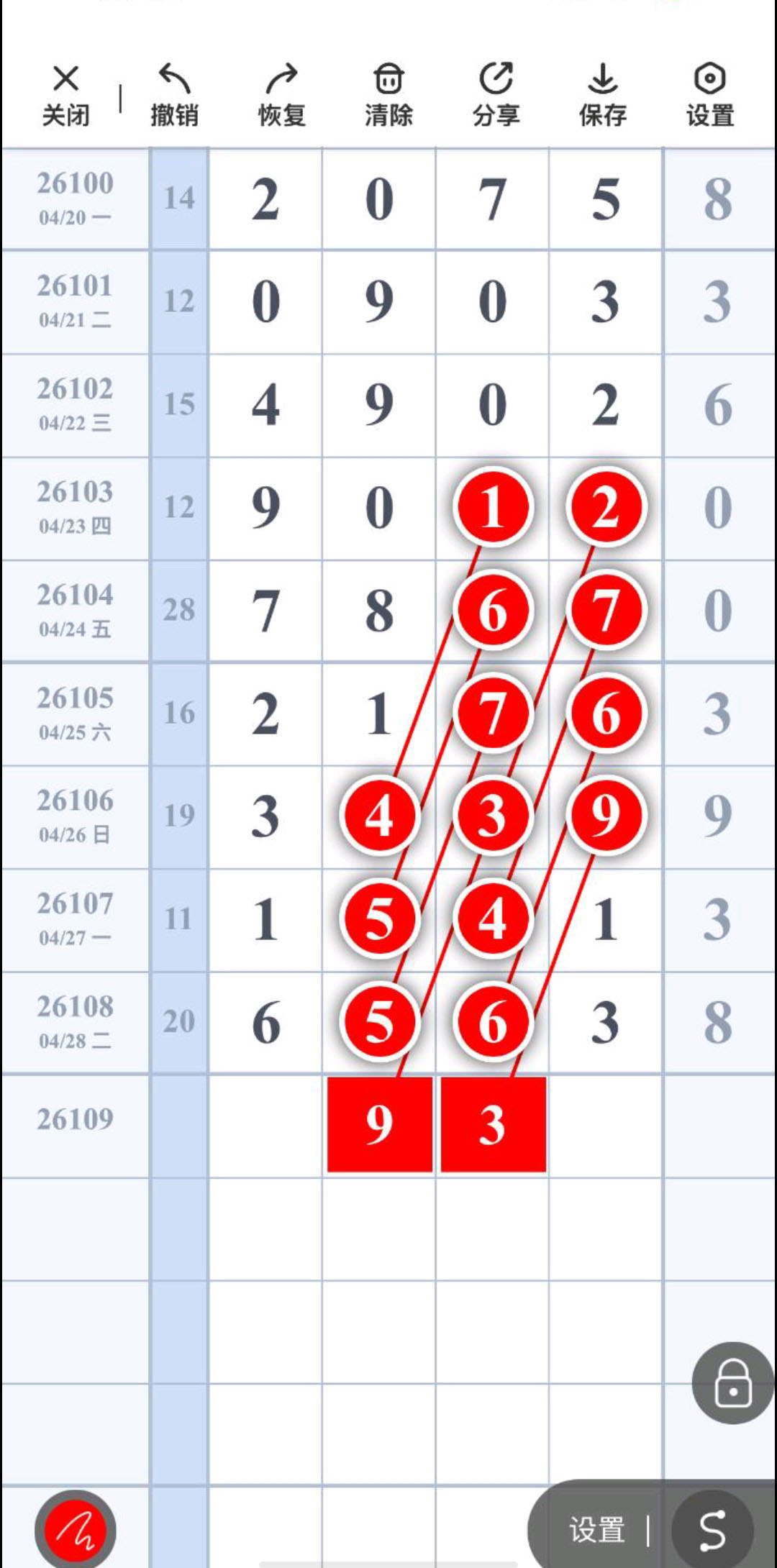Tap the S shape button
The width and height of the screenshot is (777, 1568).
coord(712,1529)
